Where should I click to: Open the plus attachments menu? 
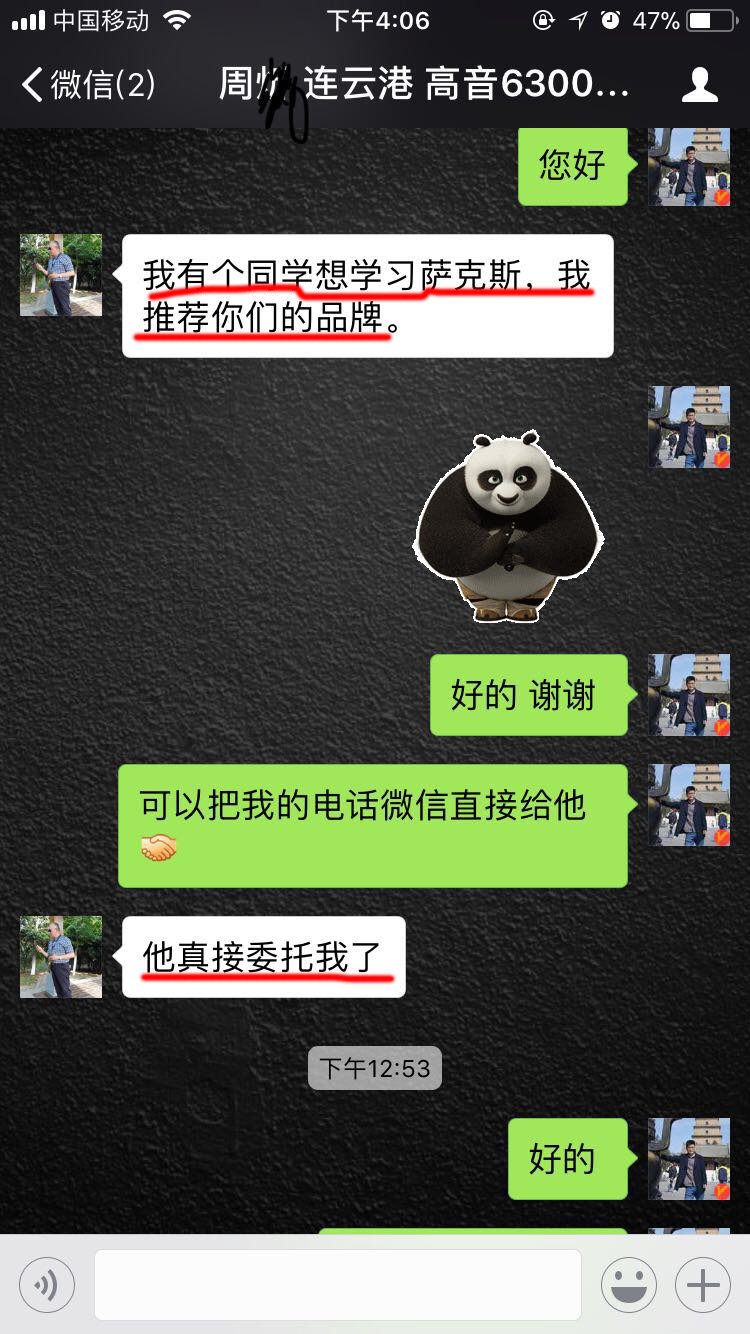click(x=703, y=1285)
